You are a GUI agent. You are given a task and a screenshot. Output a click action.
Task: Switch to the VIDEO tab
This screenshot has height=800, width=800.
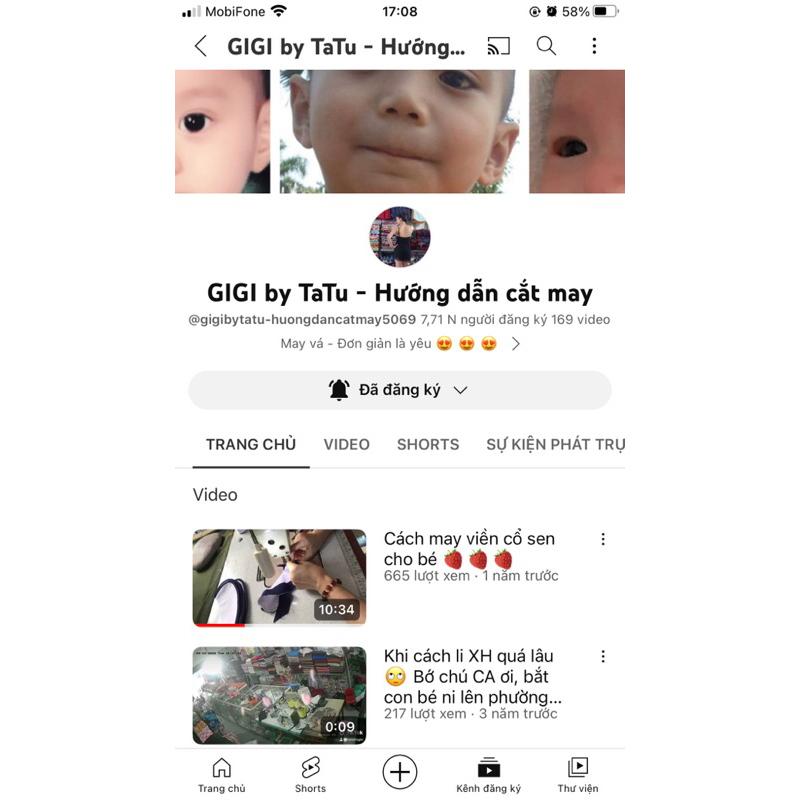coord(346,445)
